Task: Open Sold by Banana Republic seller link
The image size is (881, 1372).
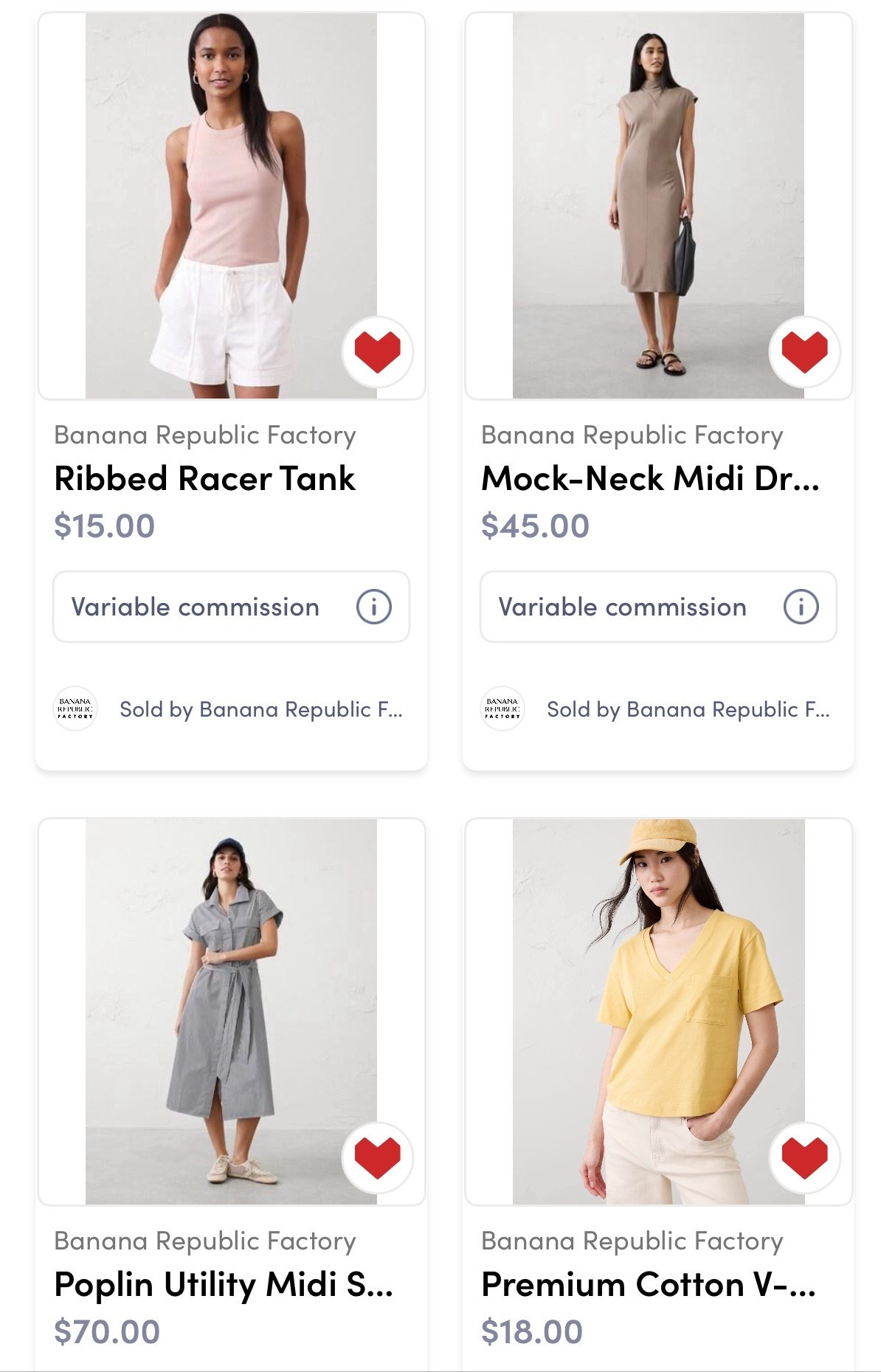Action: [262, 708]
